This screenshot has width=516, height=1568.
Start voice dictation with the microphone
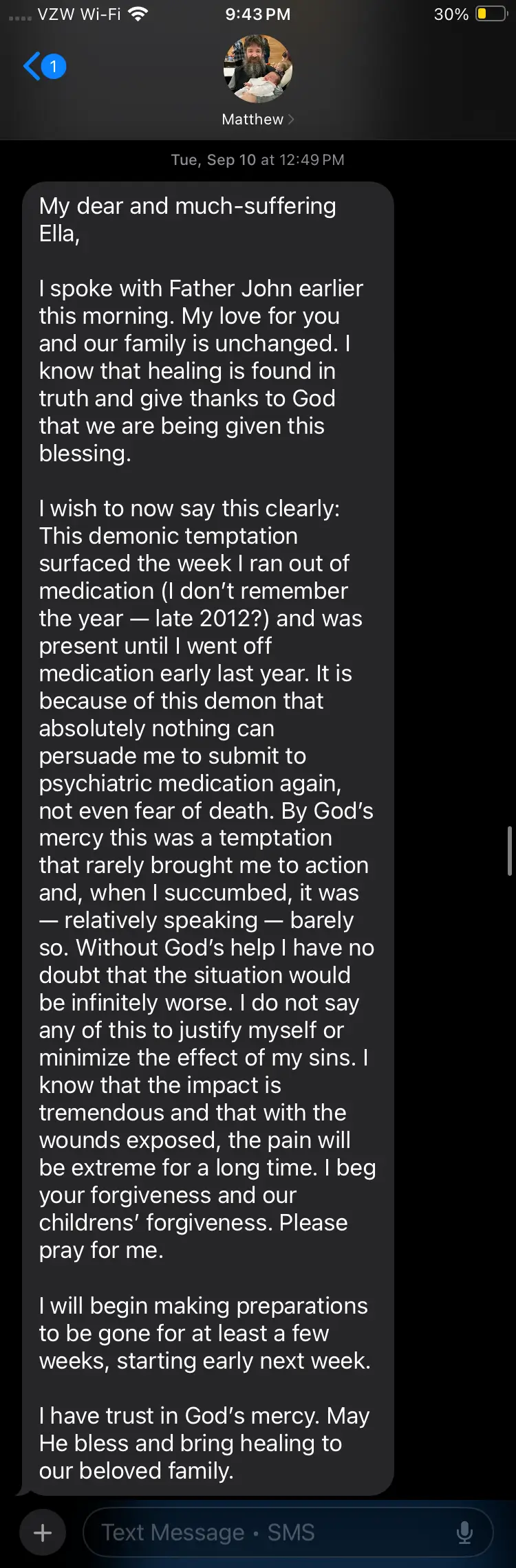click(465, 1532)
